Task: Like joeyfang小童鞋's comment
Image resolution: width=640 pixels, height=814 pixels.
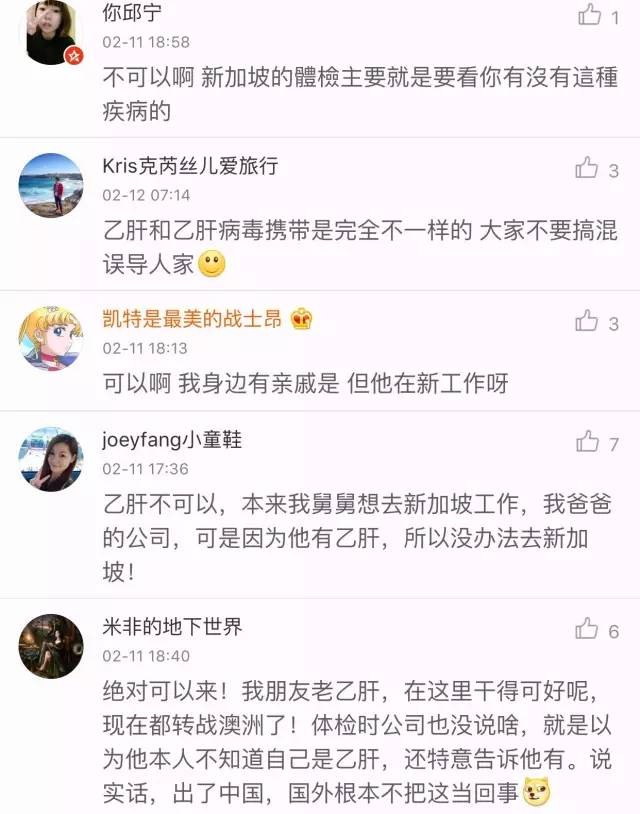Action: pos(587,442)
